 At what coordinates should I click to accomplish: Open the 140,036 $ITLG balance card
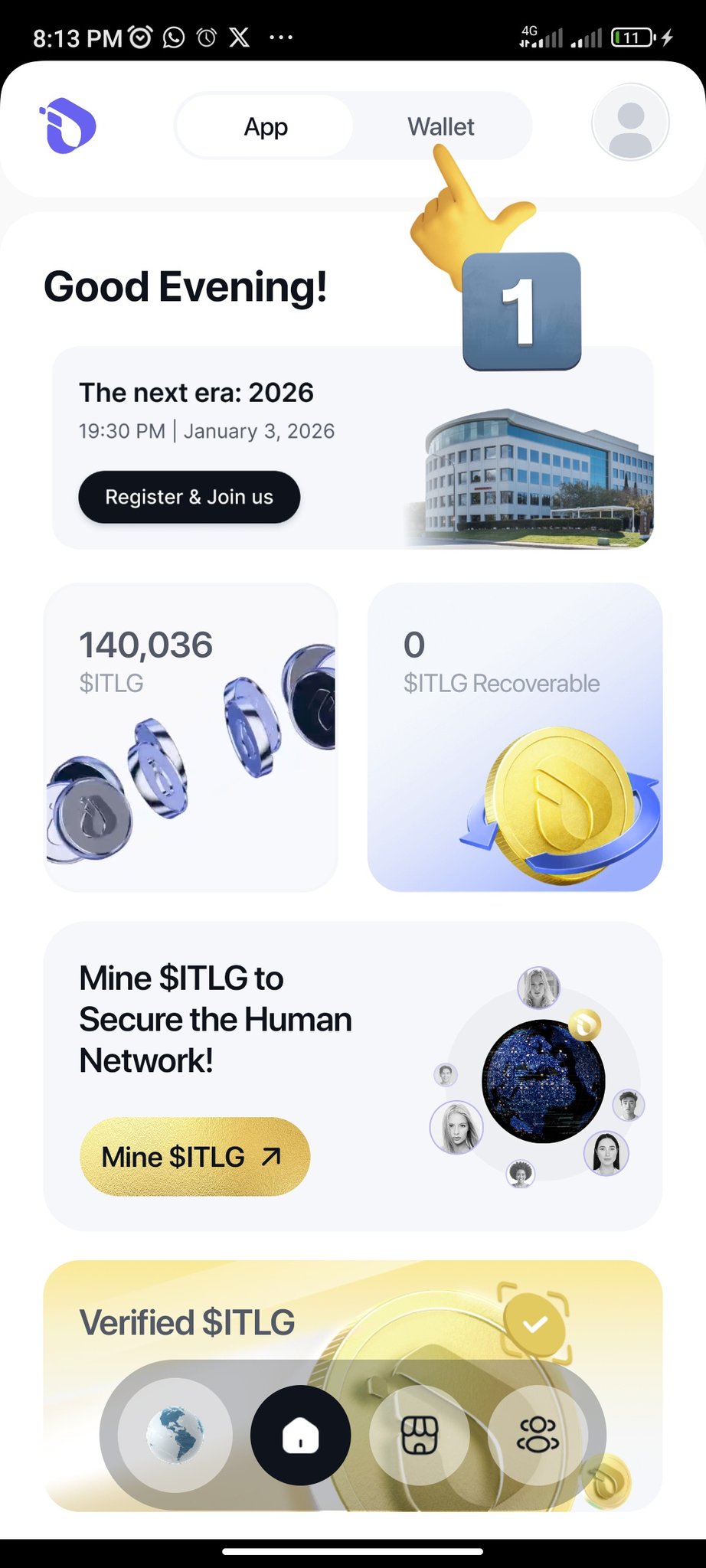tap(191, 737)
